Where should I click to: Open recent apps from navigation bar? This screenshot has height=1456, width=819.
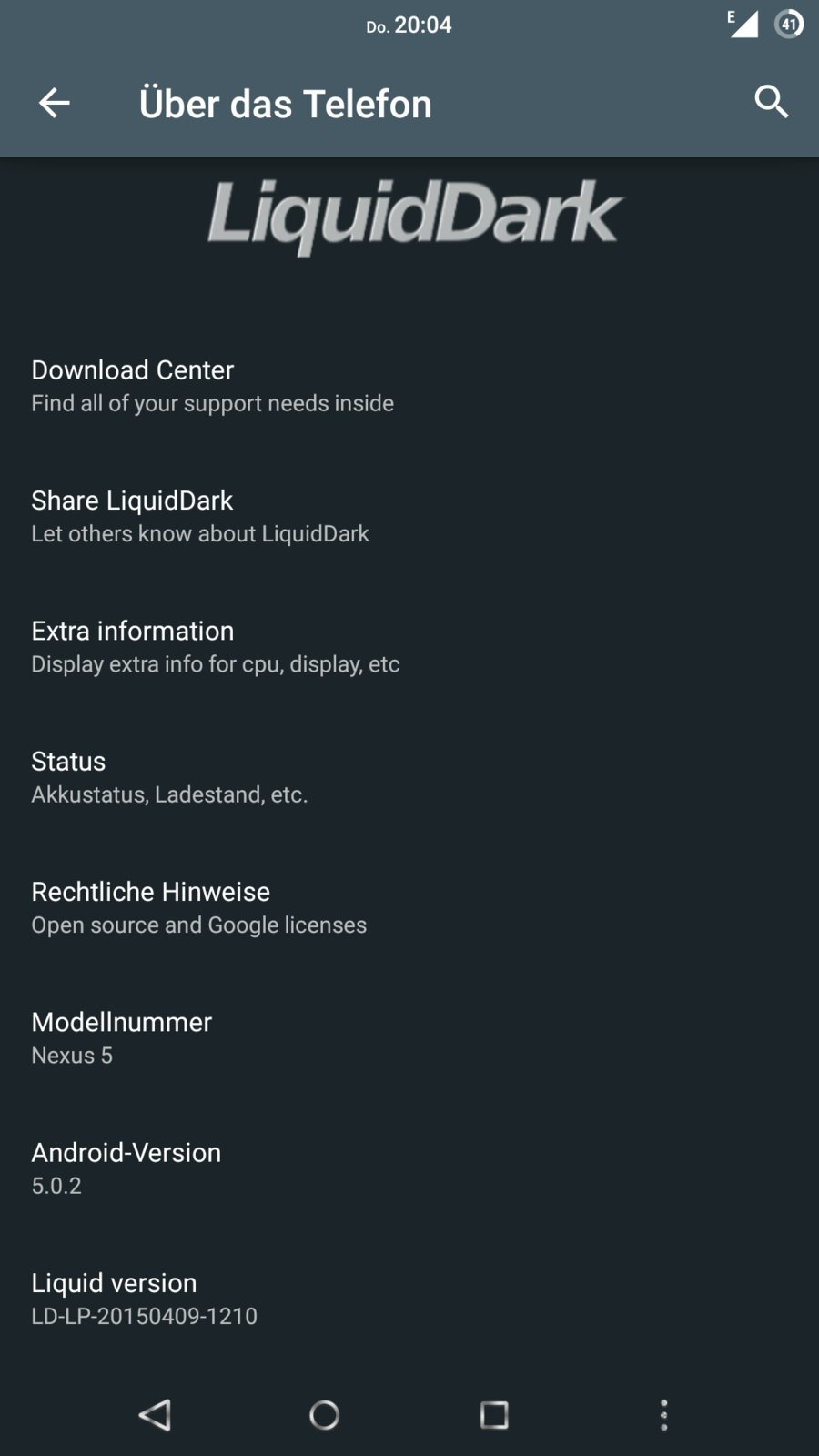click(494, 1414)
